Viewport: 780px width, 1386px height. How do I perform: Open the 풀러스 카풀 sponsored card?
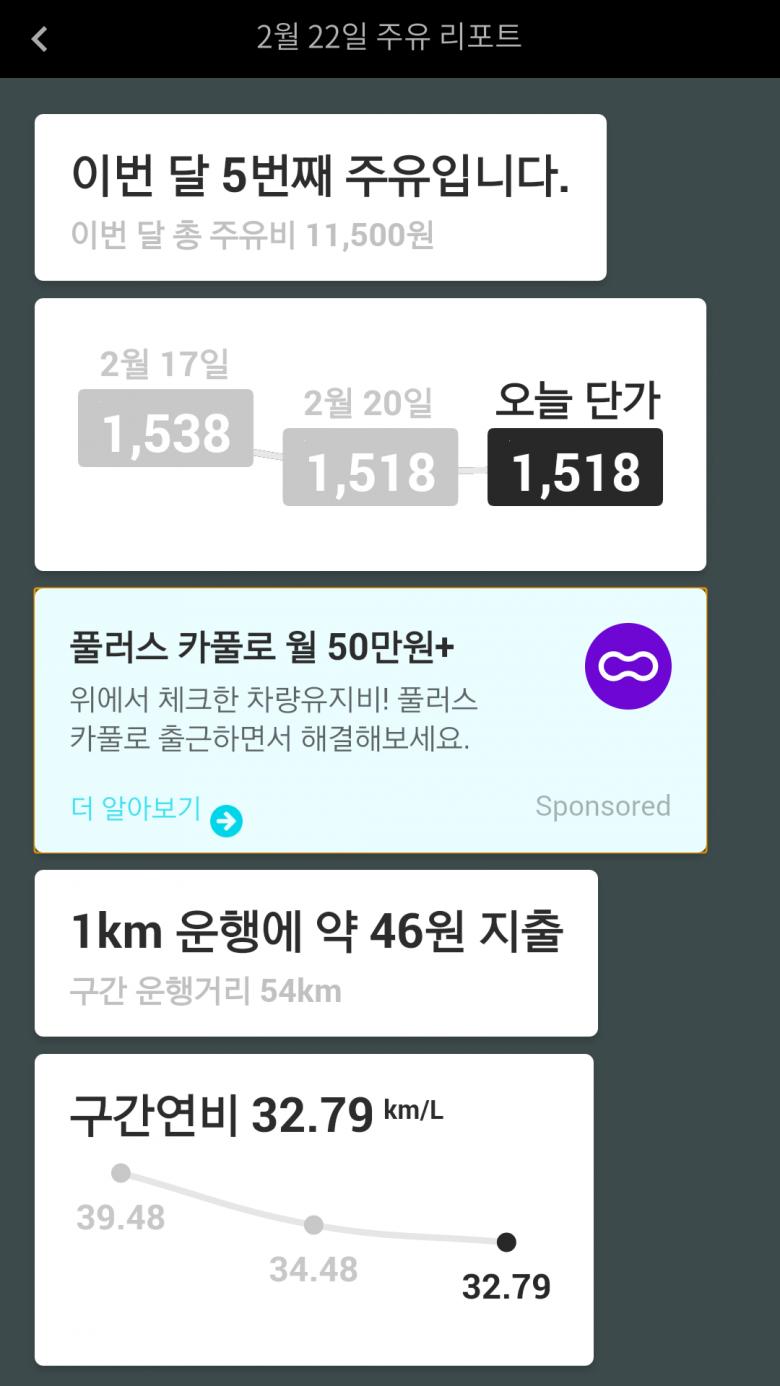(x=370, y=700)
